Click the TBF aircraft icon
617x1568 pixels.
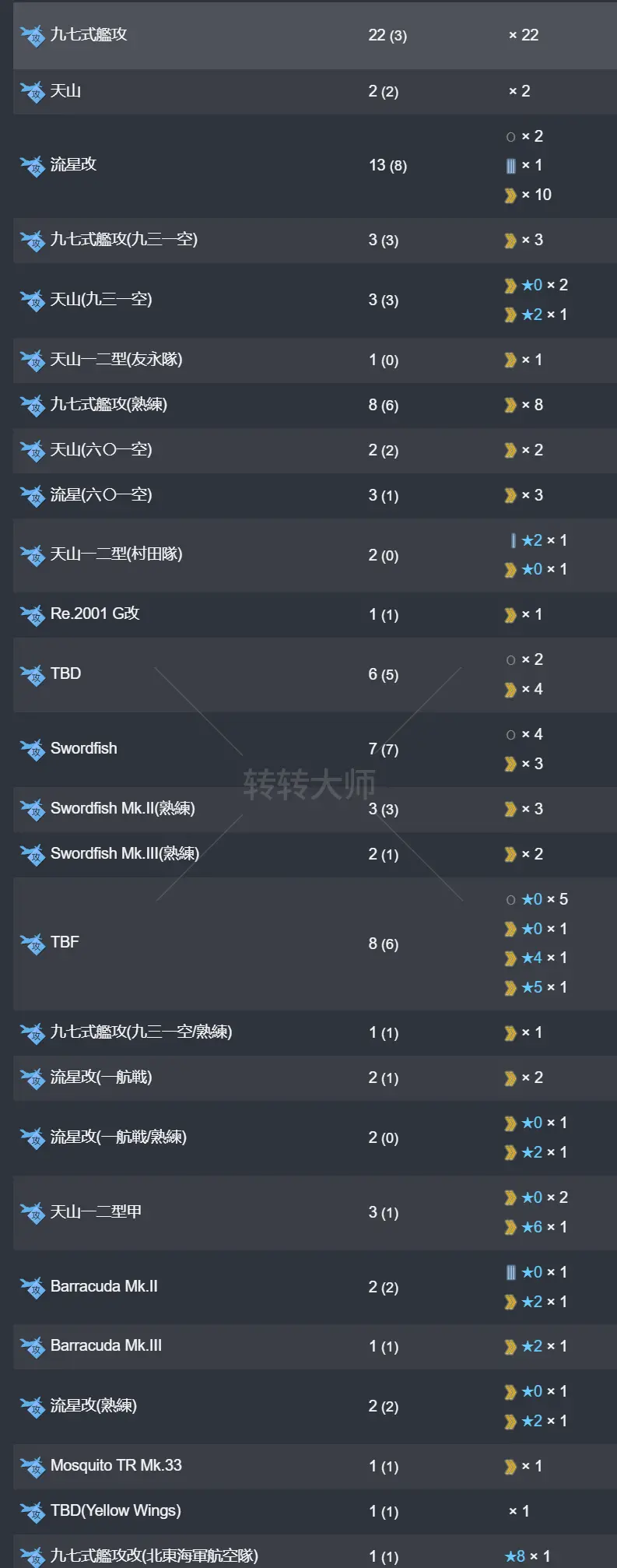33,943
